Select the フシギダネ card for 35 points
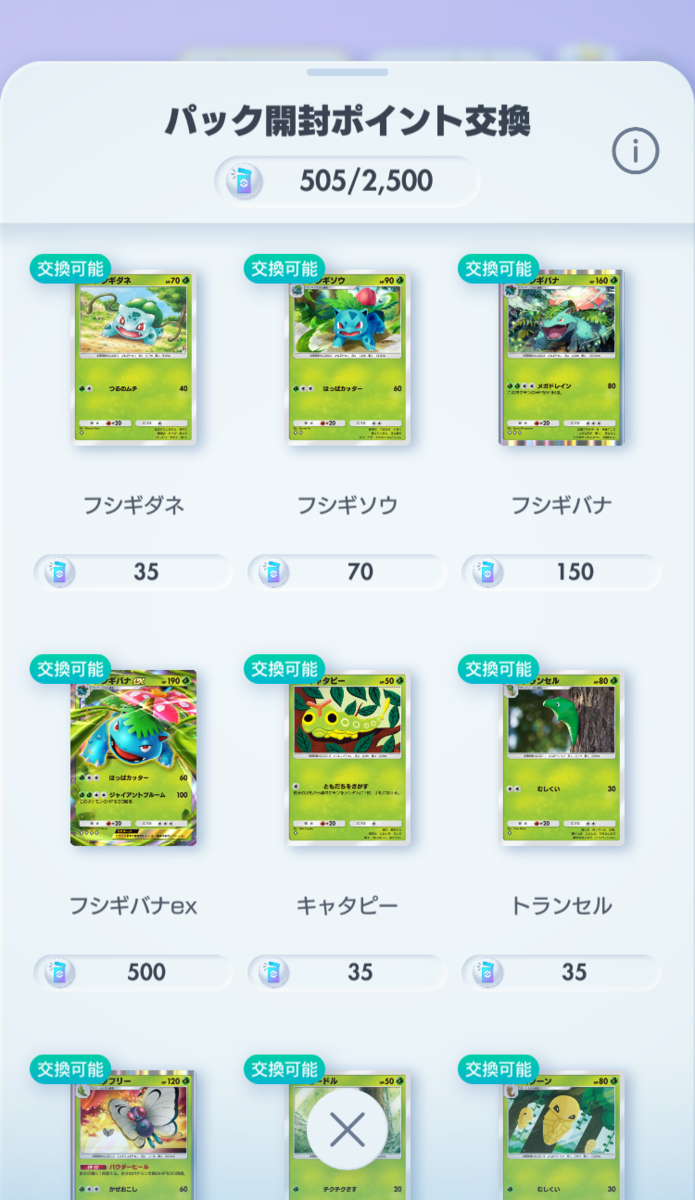 133,357
